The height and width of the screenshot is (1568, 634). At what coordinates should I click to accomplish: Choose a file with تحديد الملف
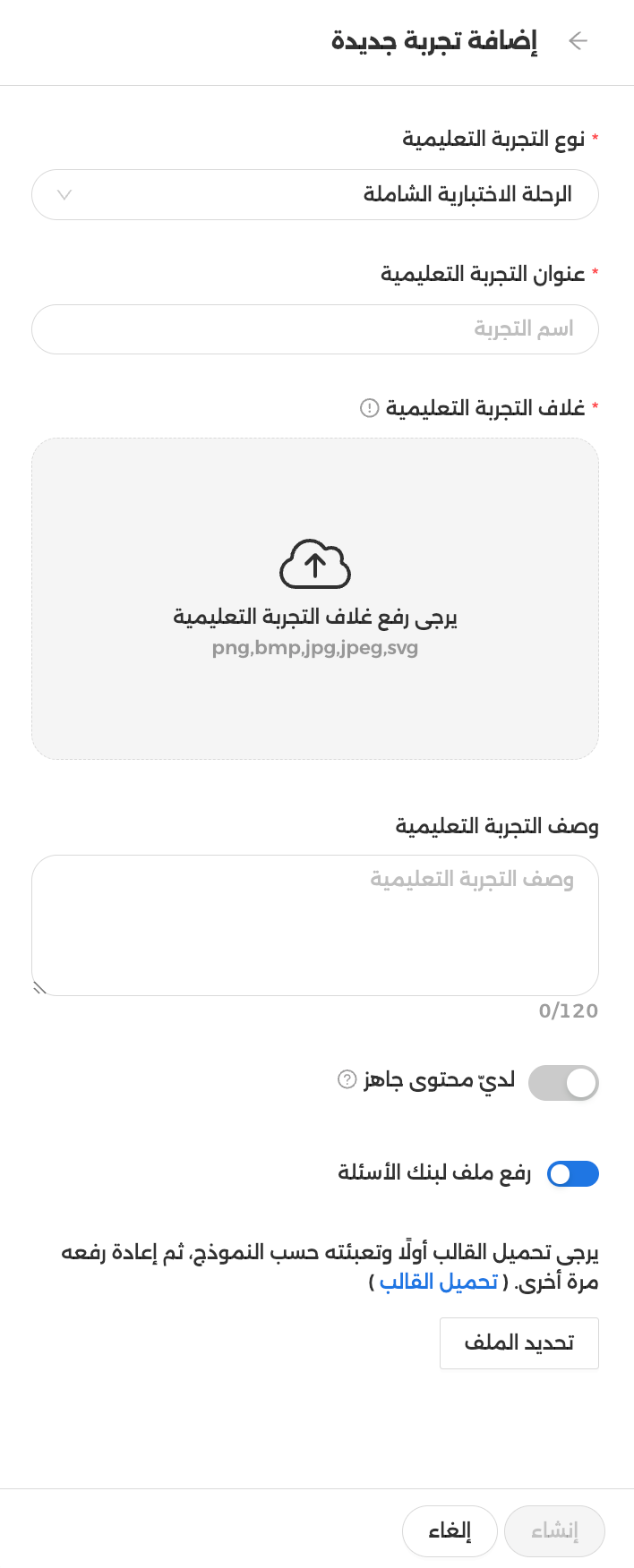pyautogui.click(x=518, y=1342)
